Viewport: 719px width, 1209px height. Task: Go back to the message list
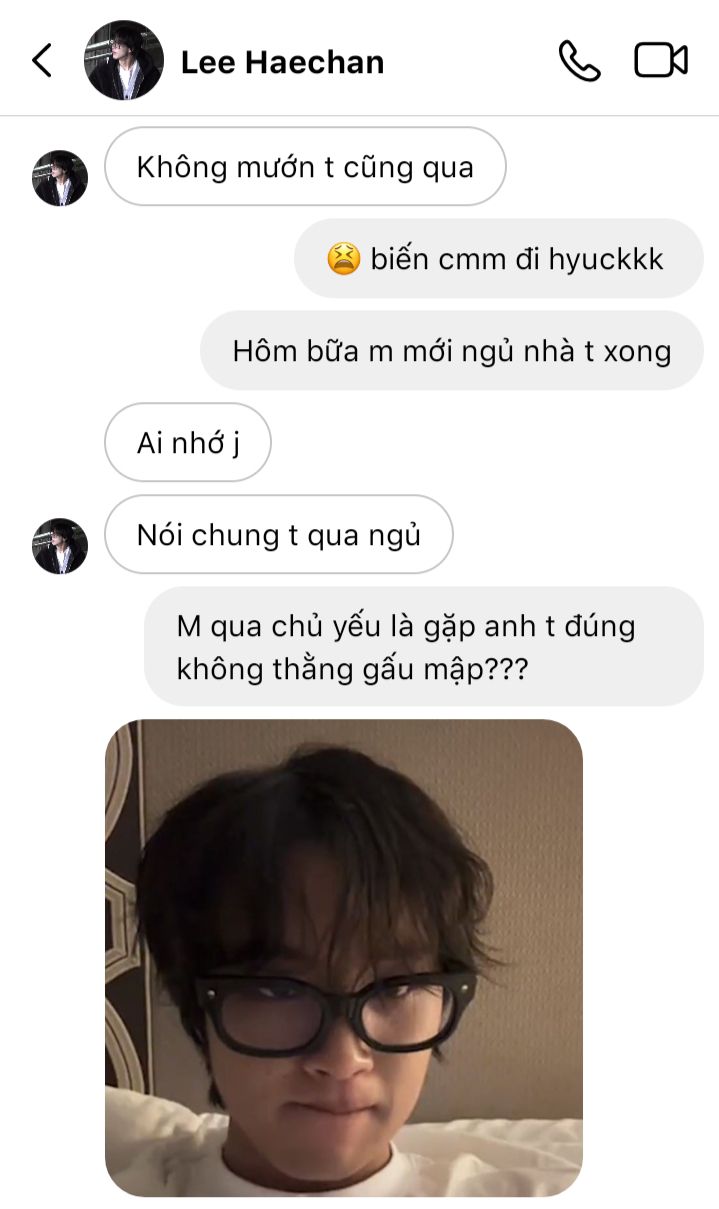pyautogui.click(x=42, y=61)
